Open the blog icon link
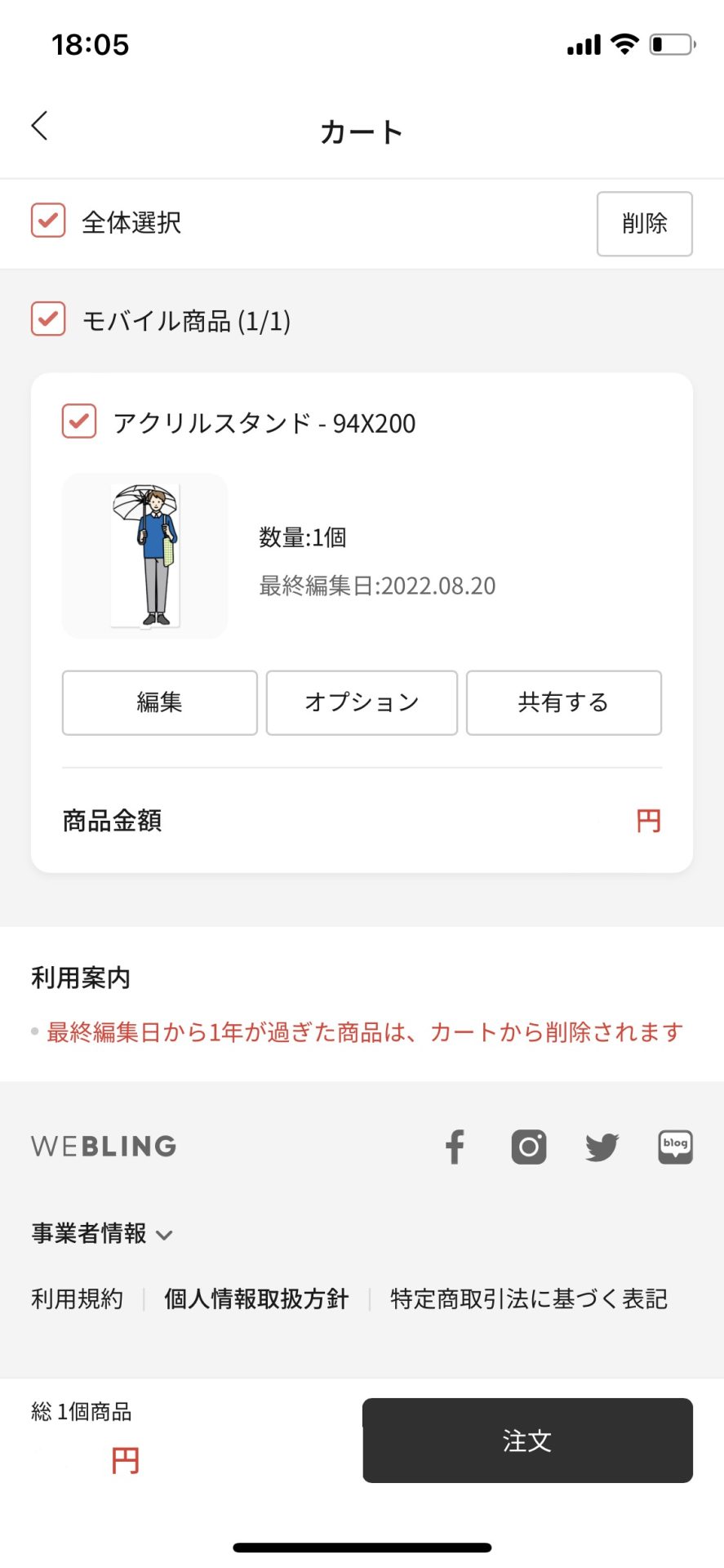Image resolution: width=724 pixels, height=1568 pixels. point(675,1147)
